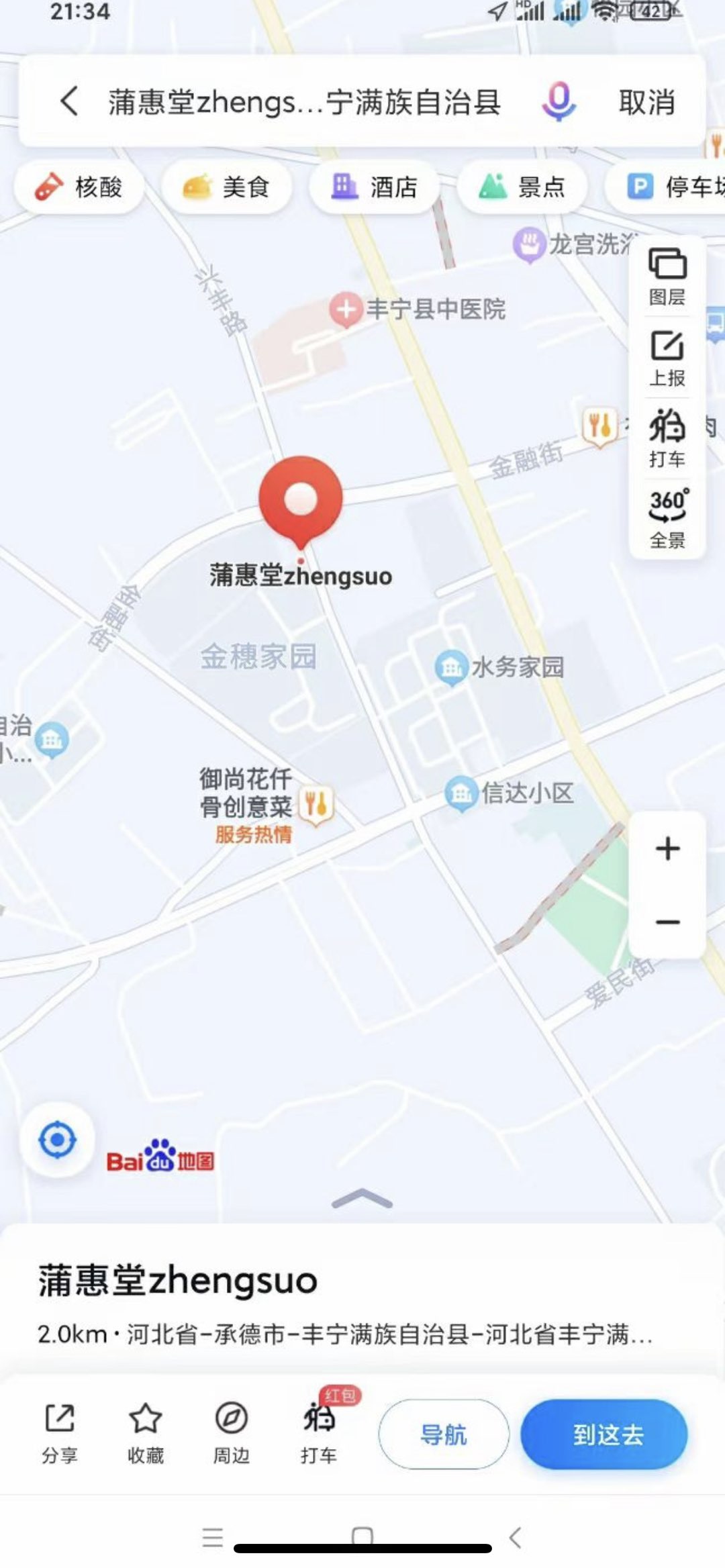Tap 取消 to cancel the search
The height and width of the screenshot is (1568, 725).
point(646,102)
